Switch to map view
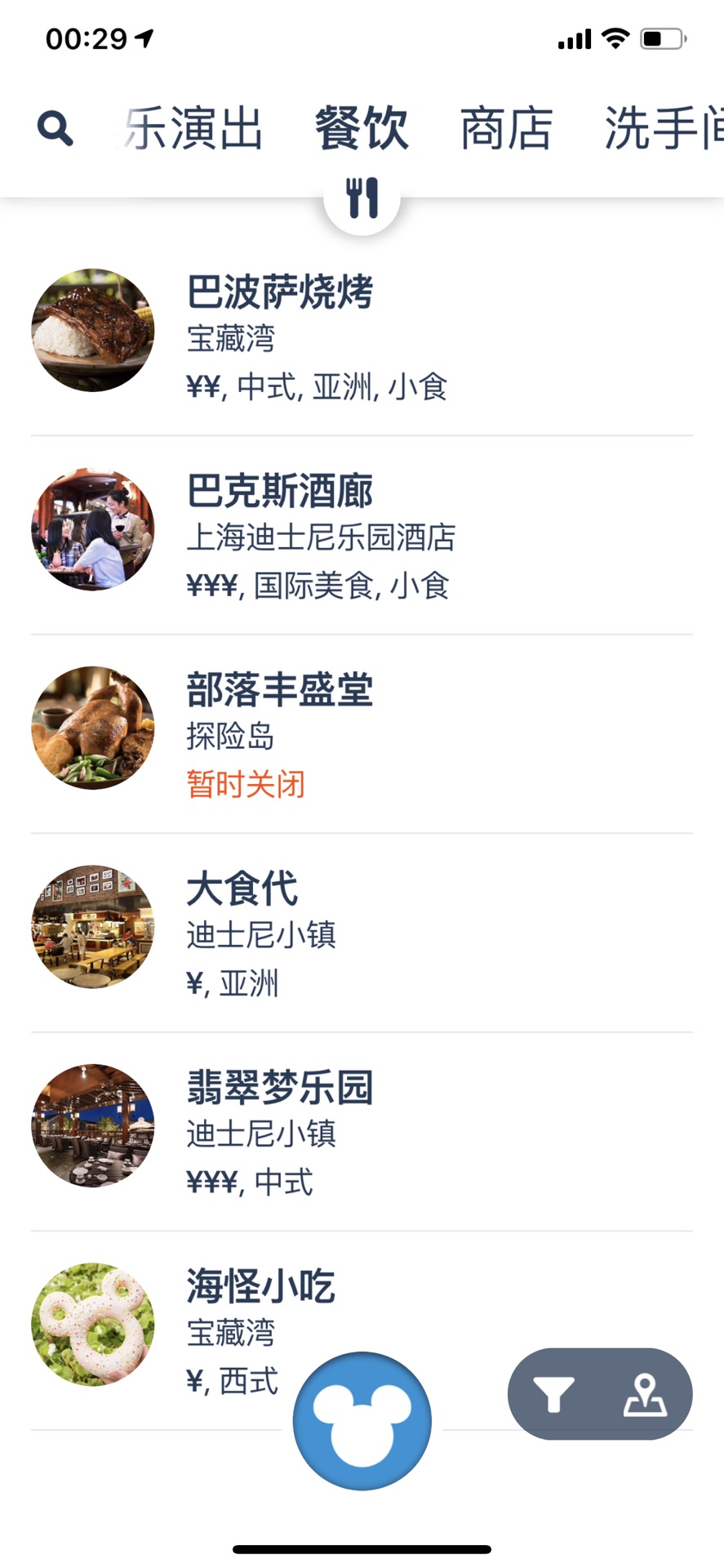The height and width of the screenshot is (1568, 724). [645, 1394]
